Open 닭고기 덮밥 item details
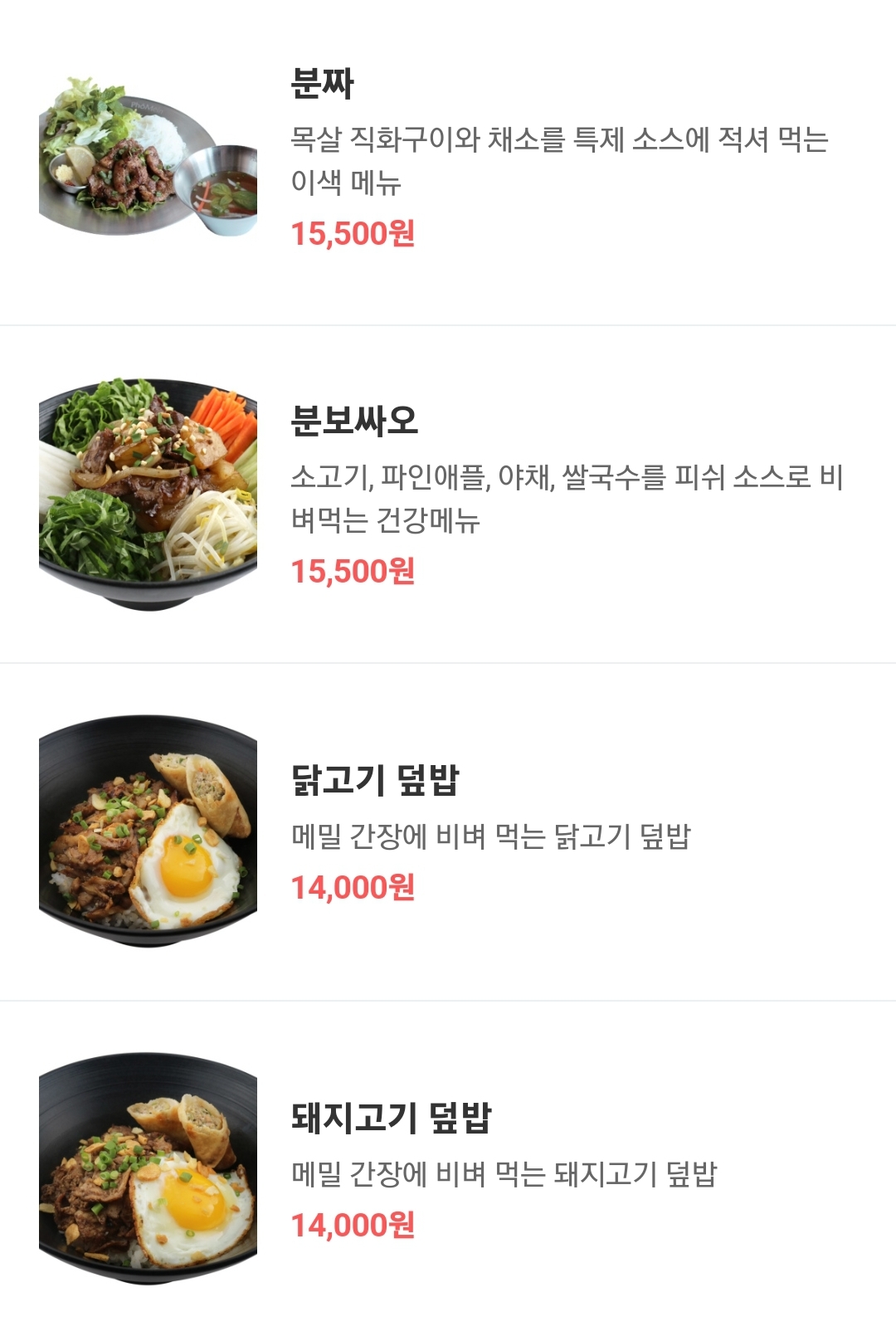This screenshot has width=896, height=1336. point(375,780)
